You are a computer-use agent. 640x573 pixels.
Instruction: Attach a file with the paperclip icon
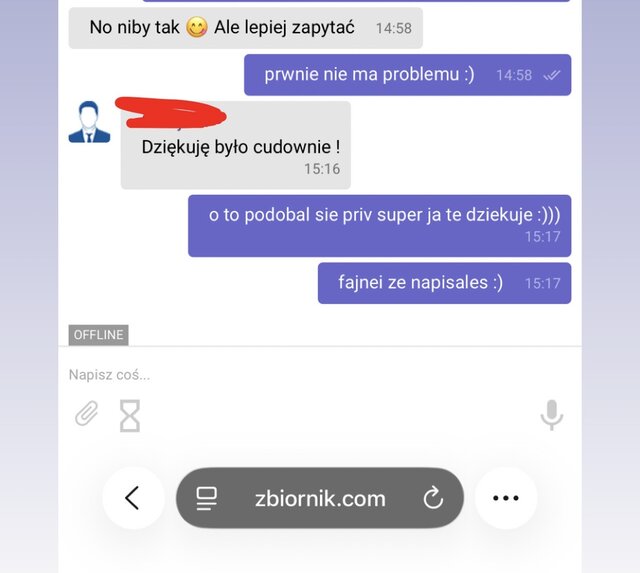pos(87,413)
